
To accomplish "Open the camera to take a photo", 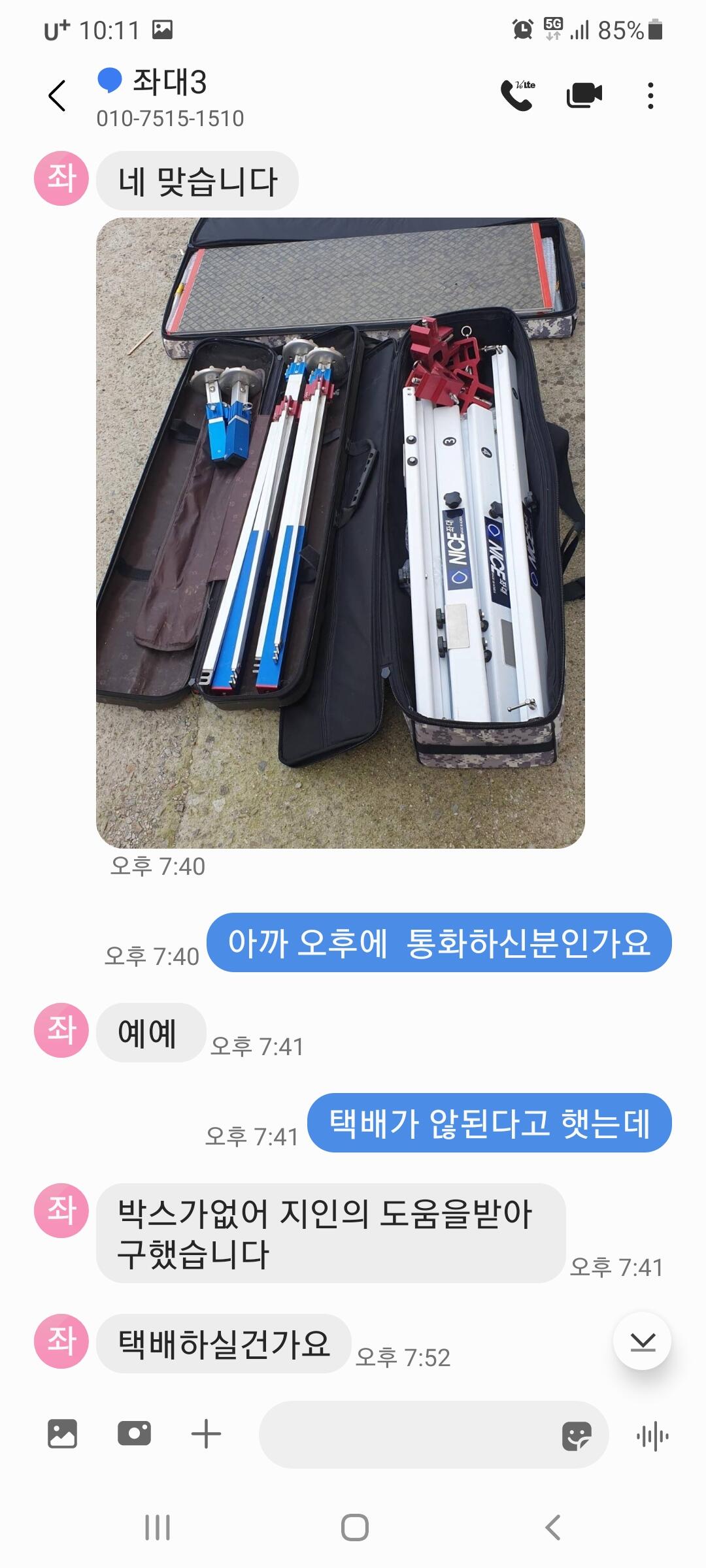I will pos(134,1434).
